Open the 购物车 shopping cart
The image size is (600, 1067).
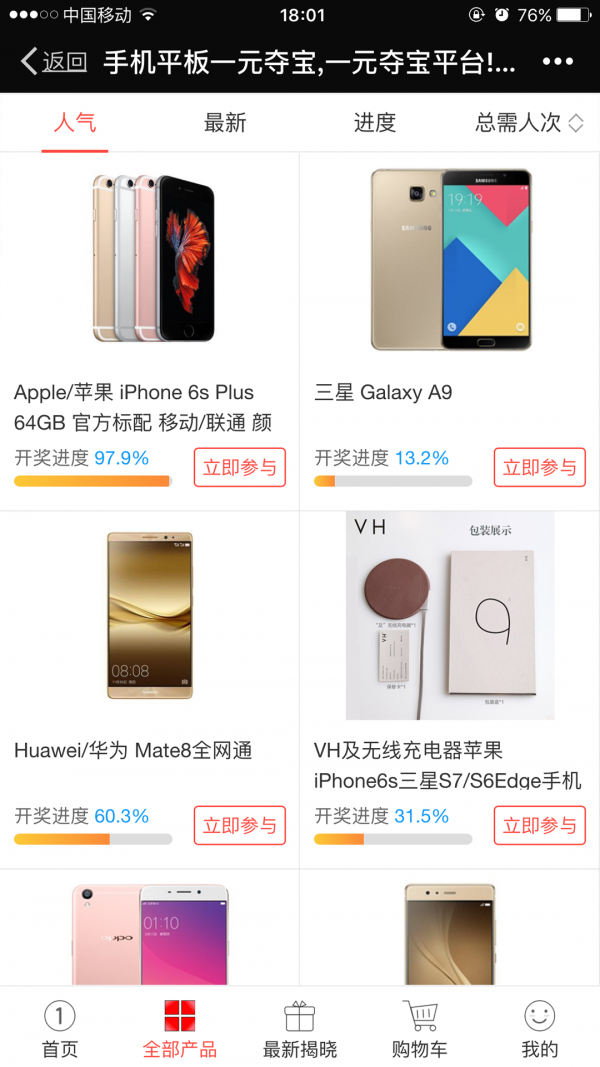[x=420, y=1029]
